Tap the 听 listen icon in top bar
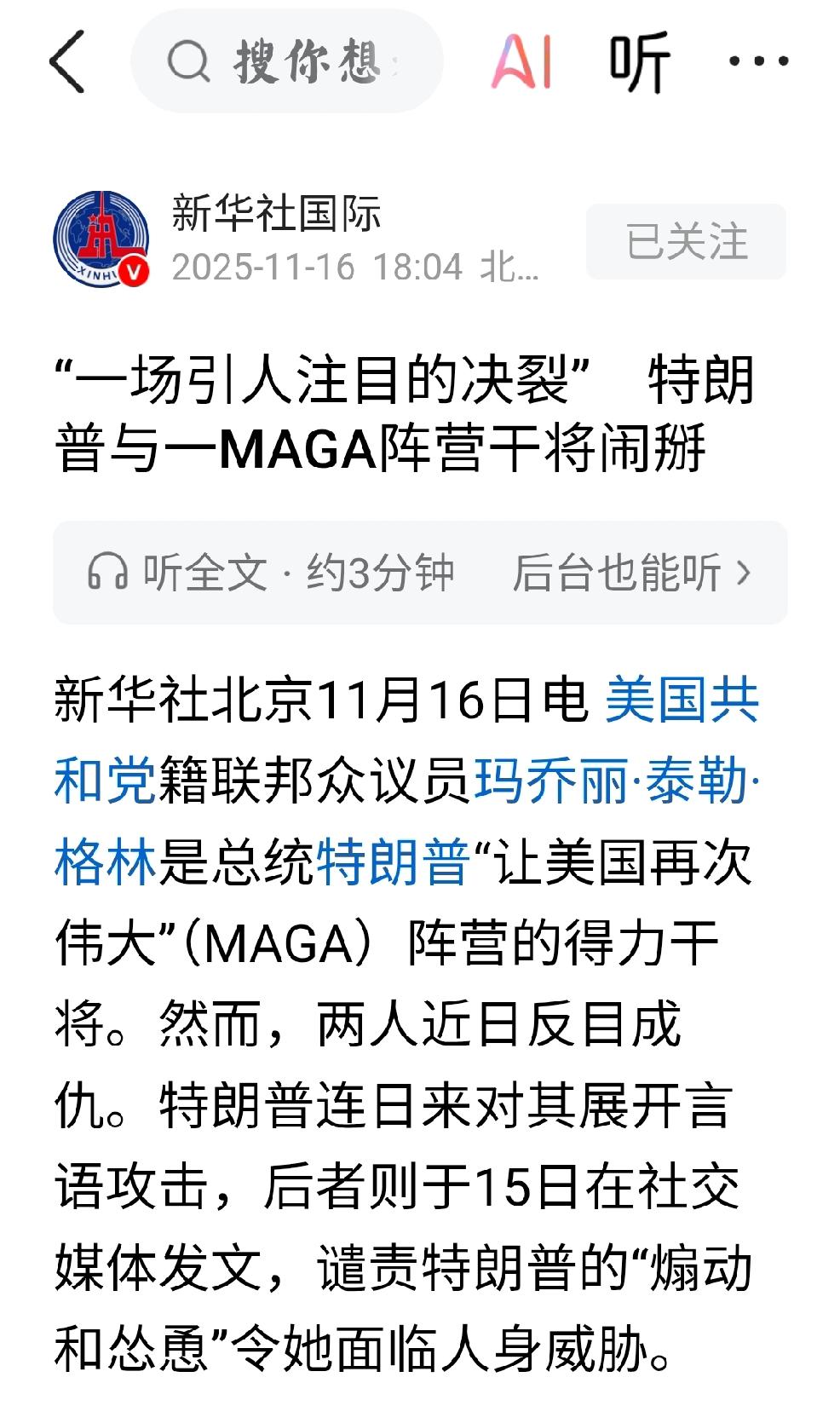Image resolution: width=840 pixels, height=1406 pixels. pos(637,62)
